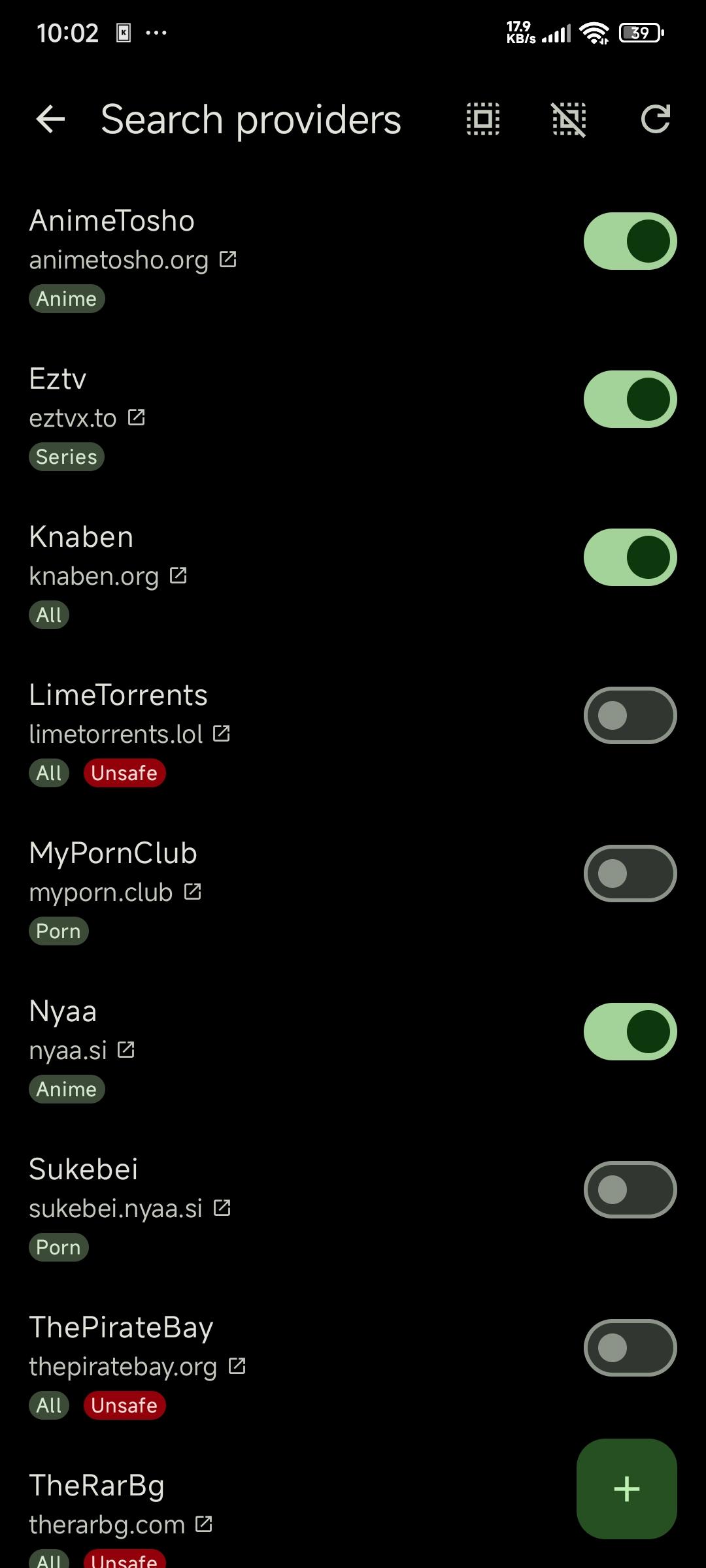
Task: Disable the Nyaa provider
Action: [630, 1032]
